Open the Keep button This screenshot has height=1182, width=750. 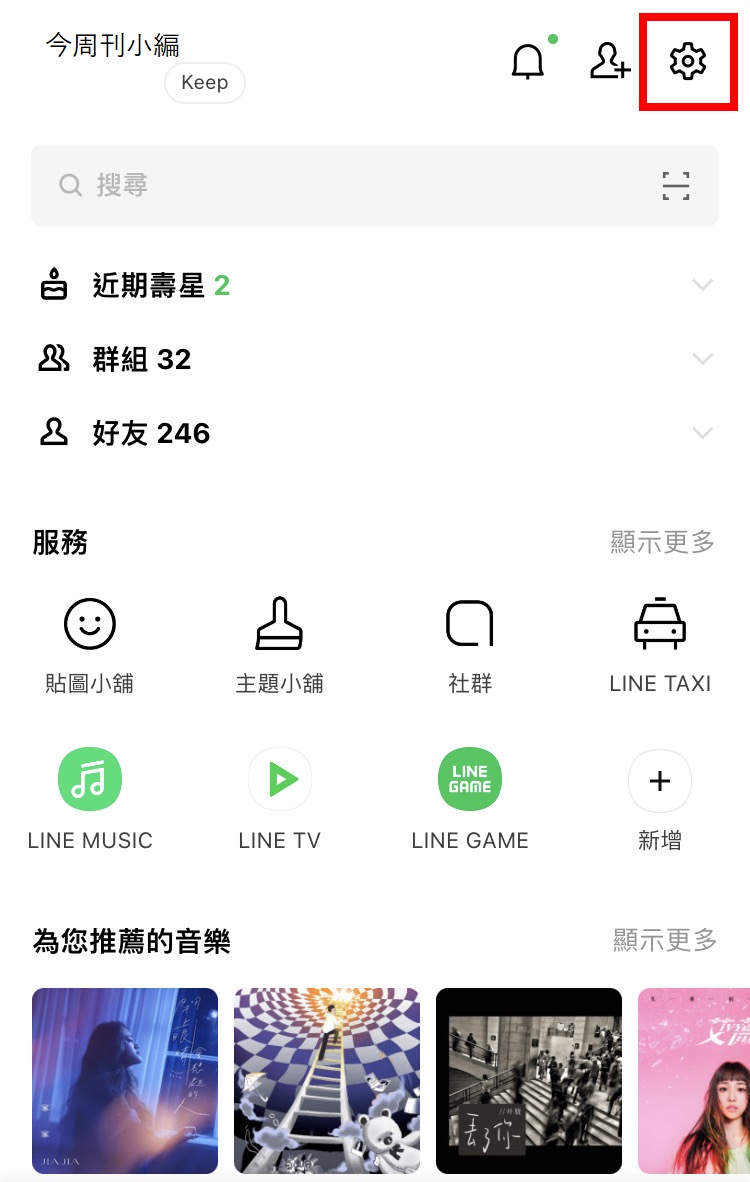[205, 83]
